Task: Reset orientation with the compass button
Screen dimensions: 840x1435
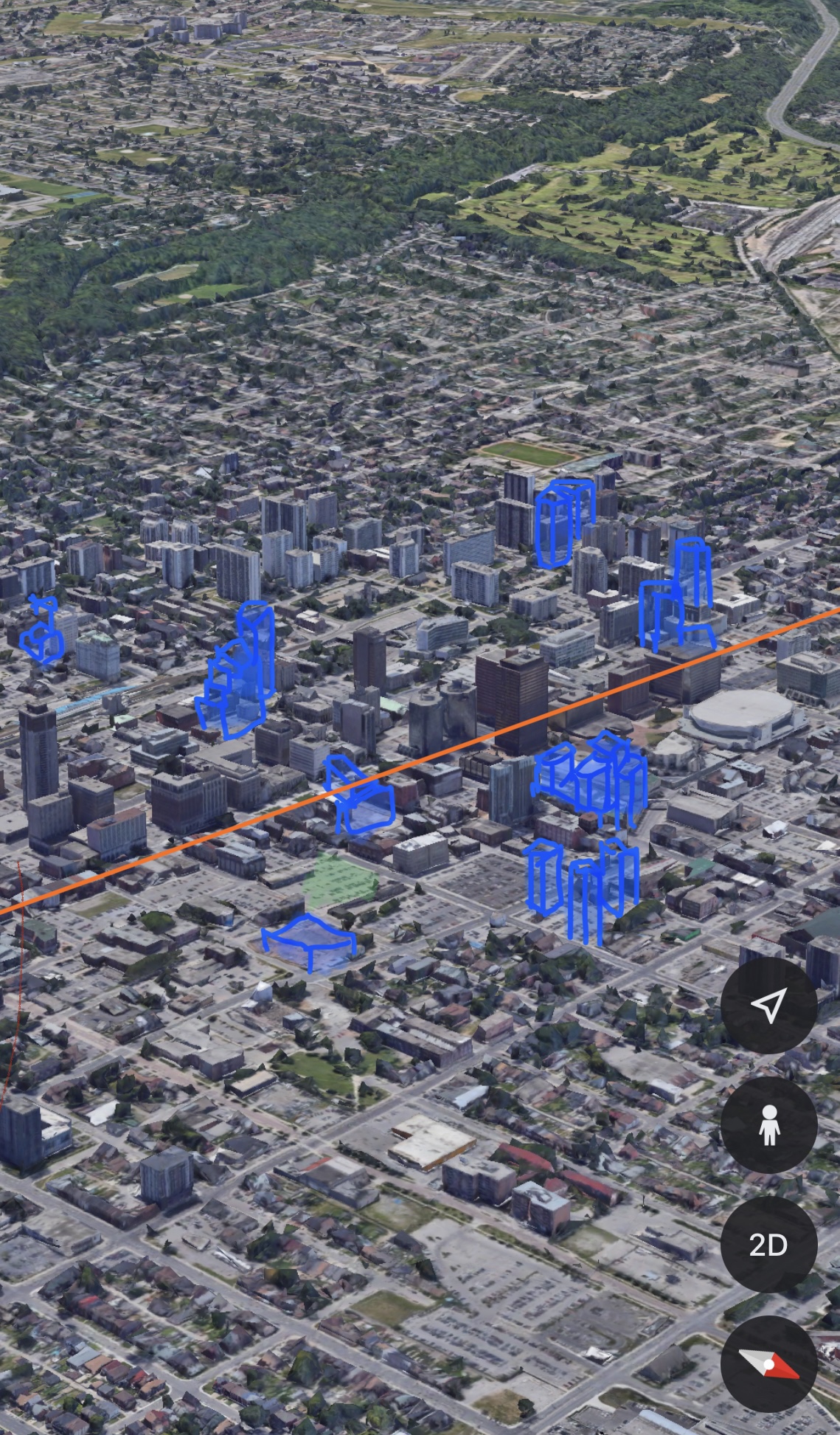Action: point(768,1364)
